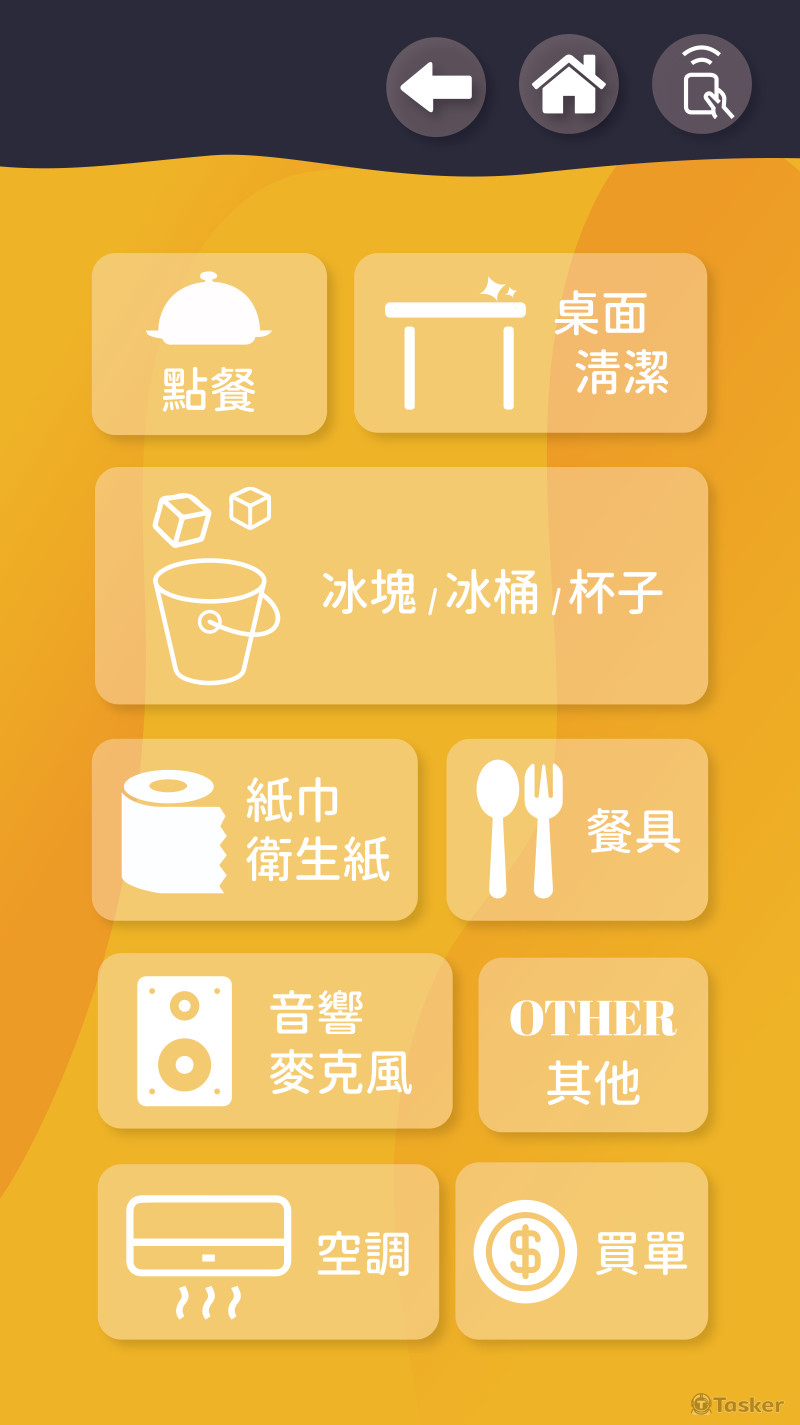The height and width of the screenshot is (1425, 800).
Task: Request 桌面清潔 table cleaning
Action: 530,343
